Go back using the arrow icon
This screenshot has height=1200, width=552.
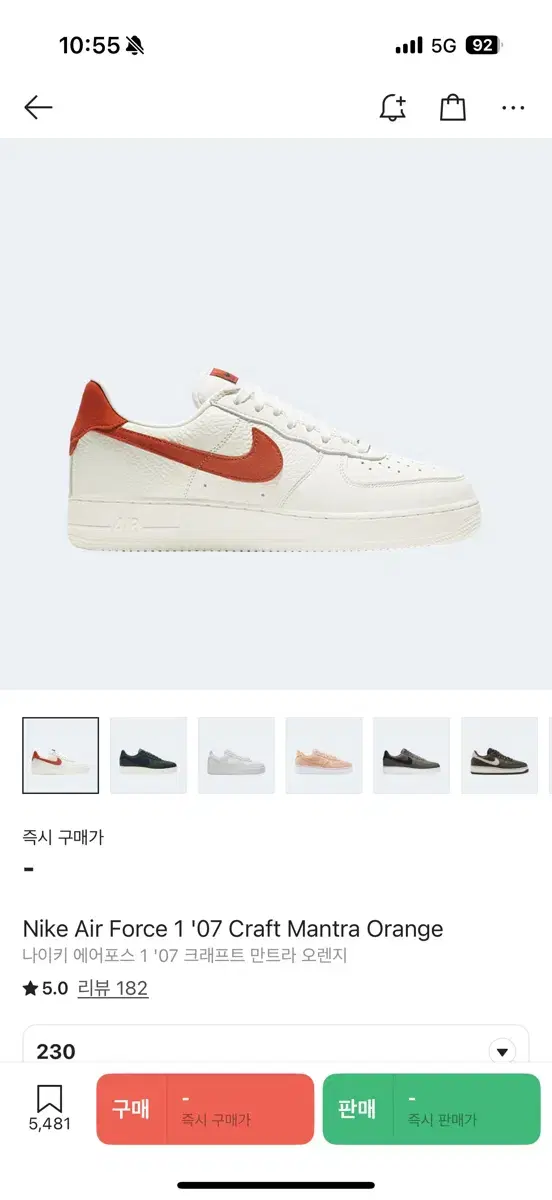(x=38, y=108)
